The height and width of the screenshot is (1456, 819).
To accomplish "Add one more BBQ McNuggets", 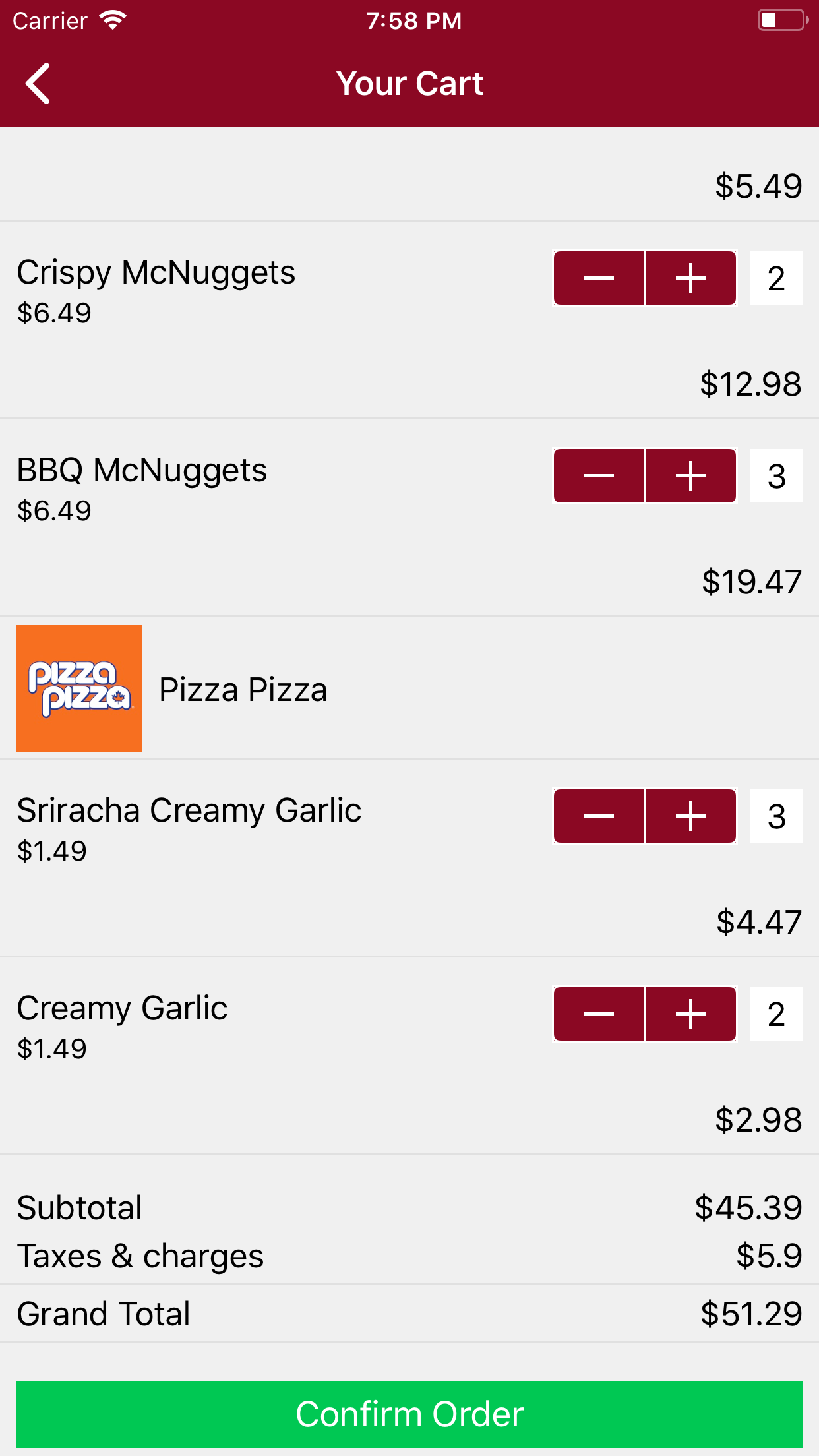I will [x=690, y=476].
